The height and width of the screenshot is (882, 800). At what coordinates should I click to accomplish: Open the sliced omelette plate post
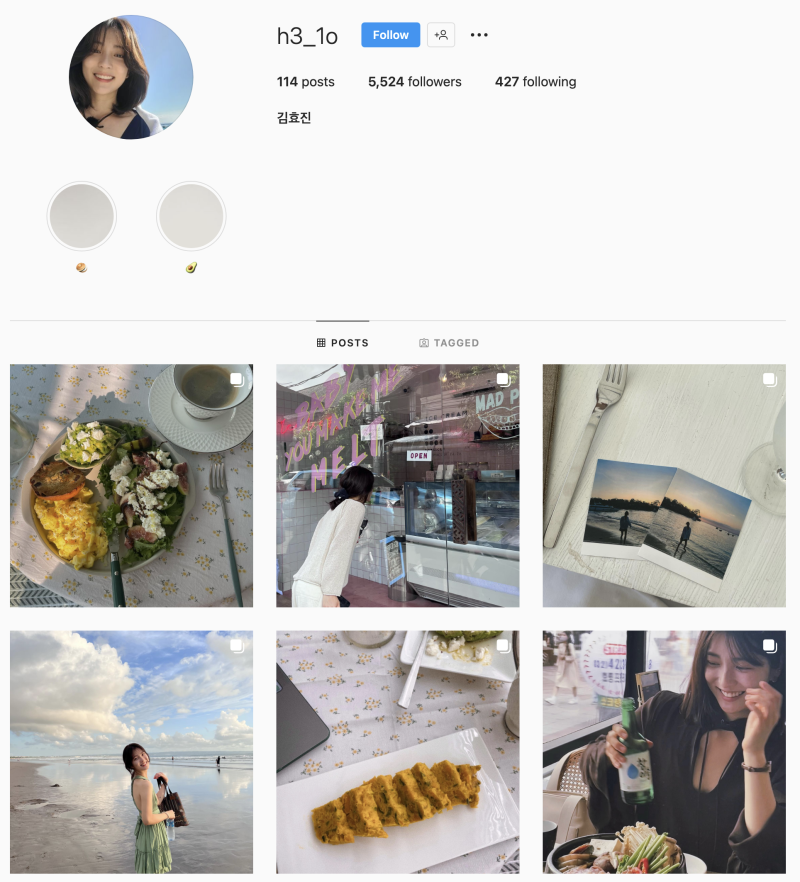pyautogui.click(x=398, y=752)
